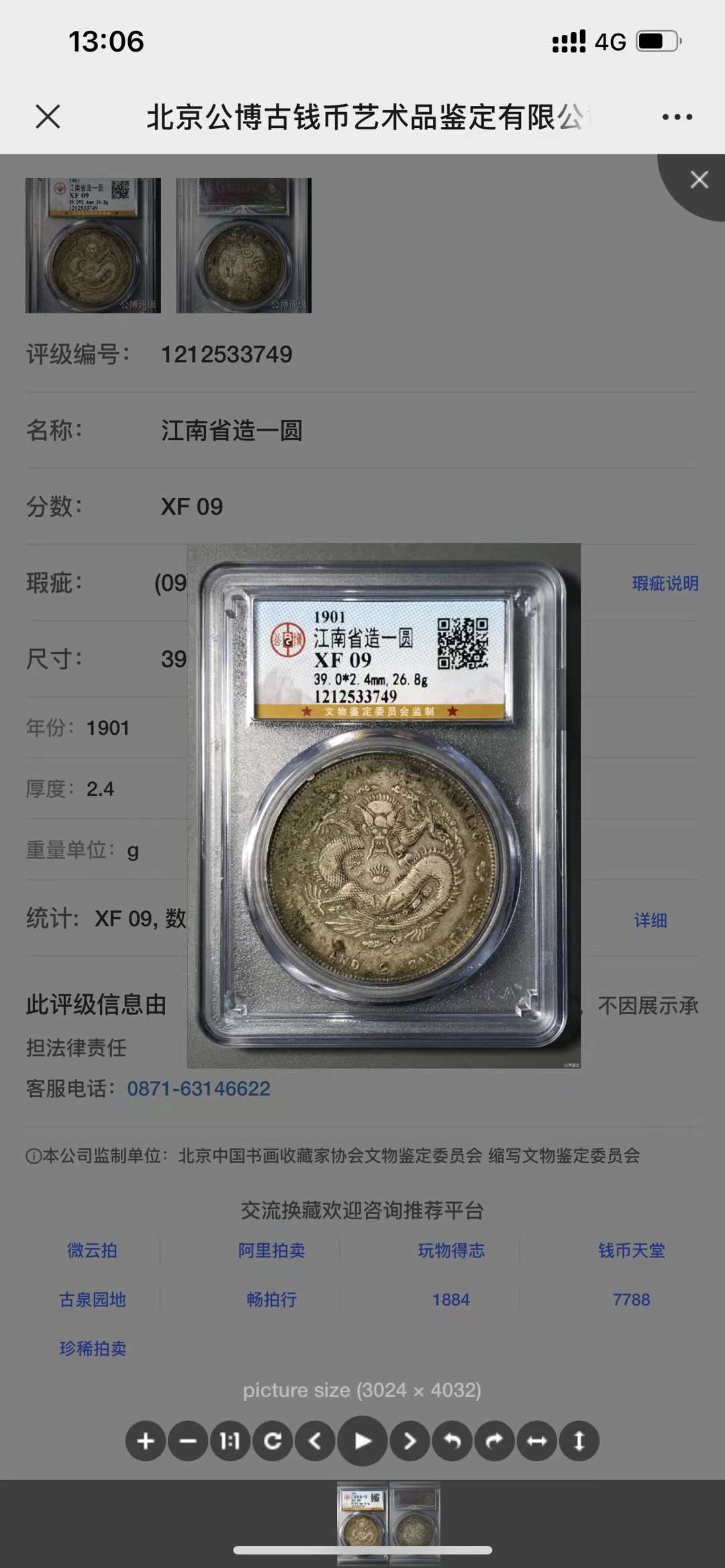
Task: Zoom out with the minus button
Action: click(188, 1441)
